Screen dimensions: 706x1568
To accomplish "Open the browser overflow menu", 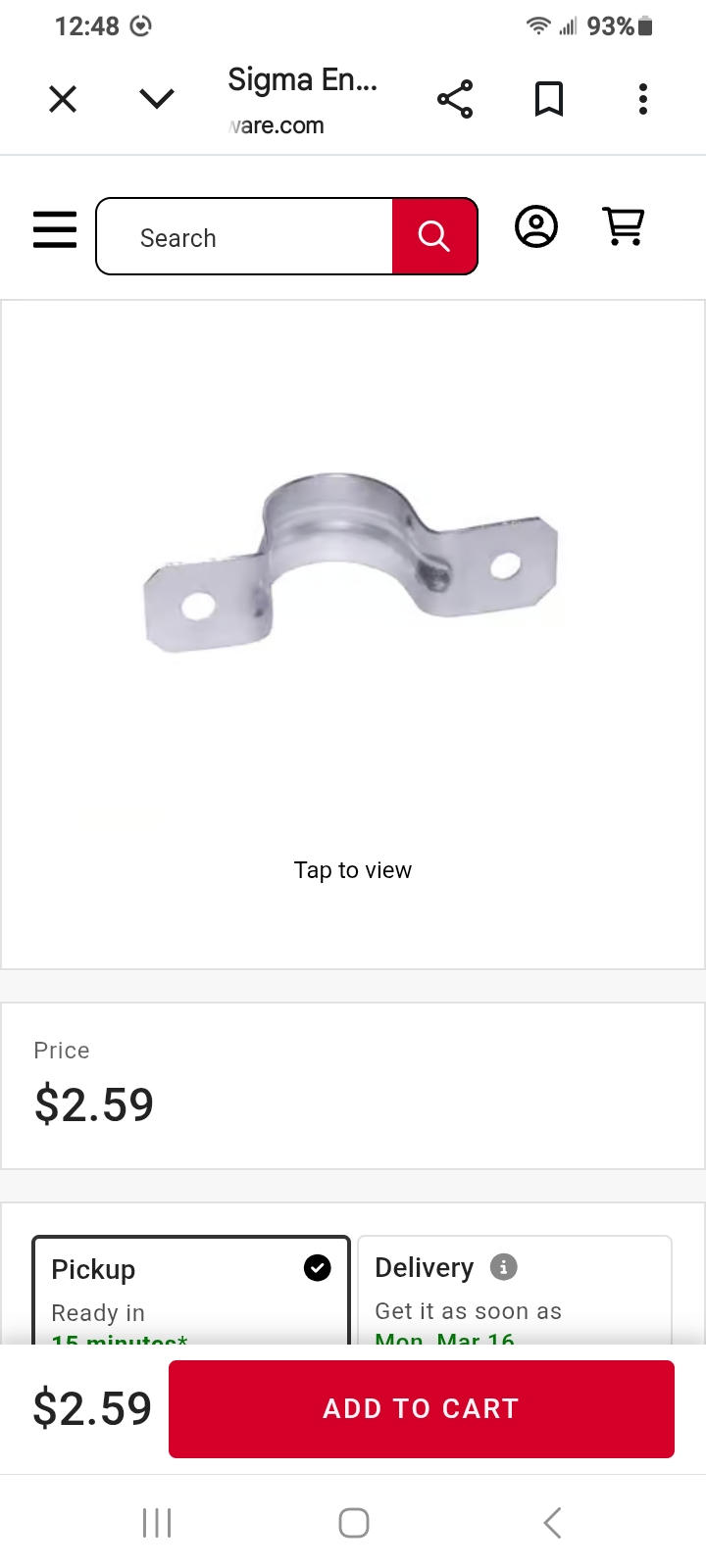I will [x=643, y=99].
